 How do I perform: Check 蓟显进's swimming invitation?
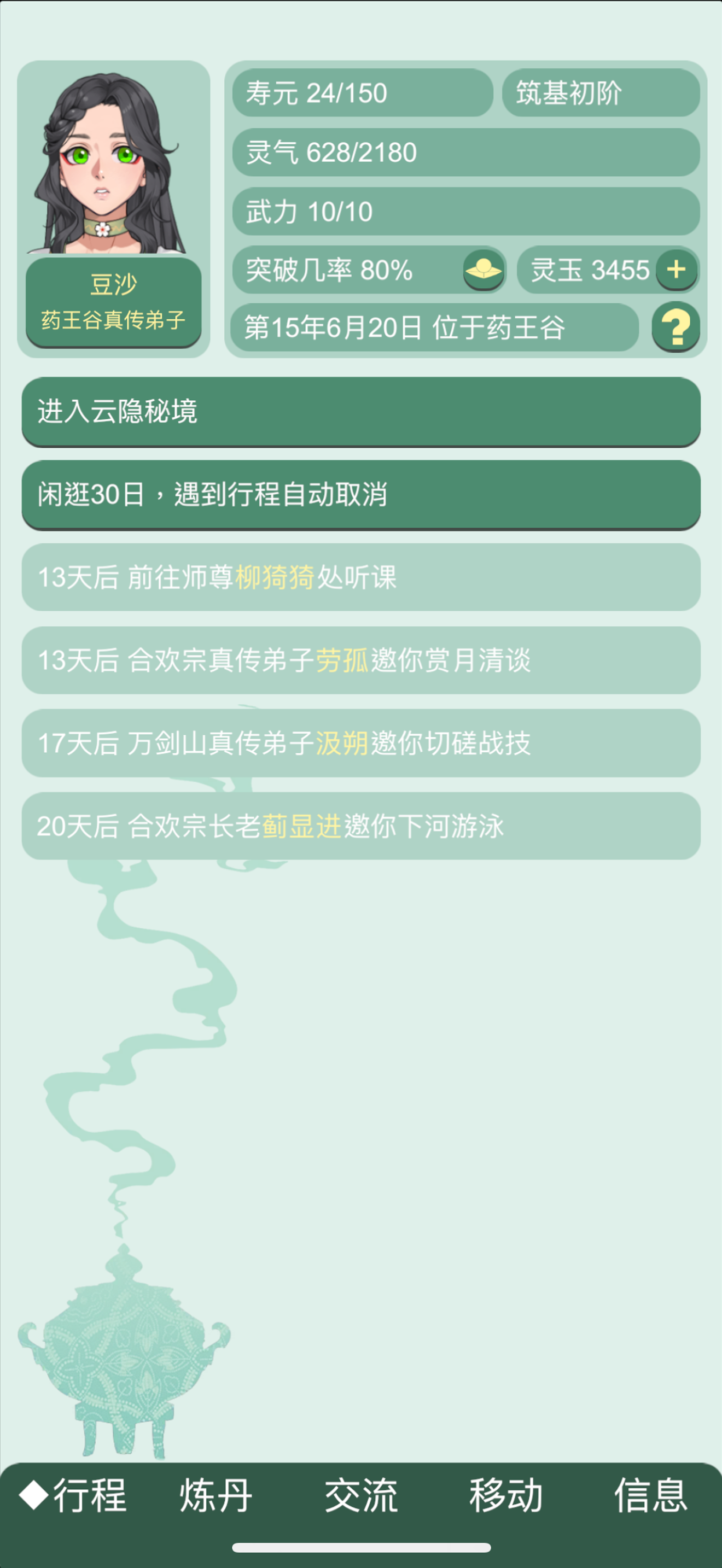click(x=361, y=826)
